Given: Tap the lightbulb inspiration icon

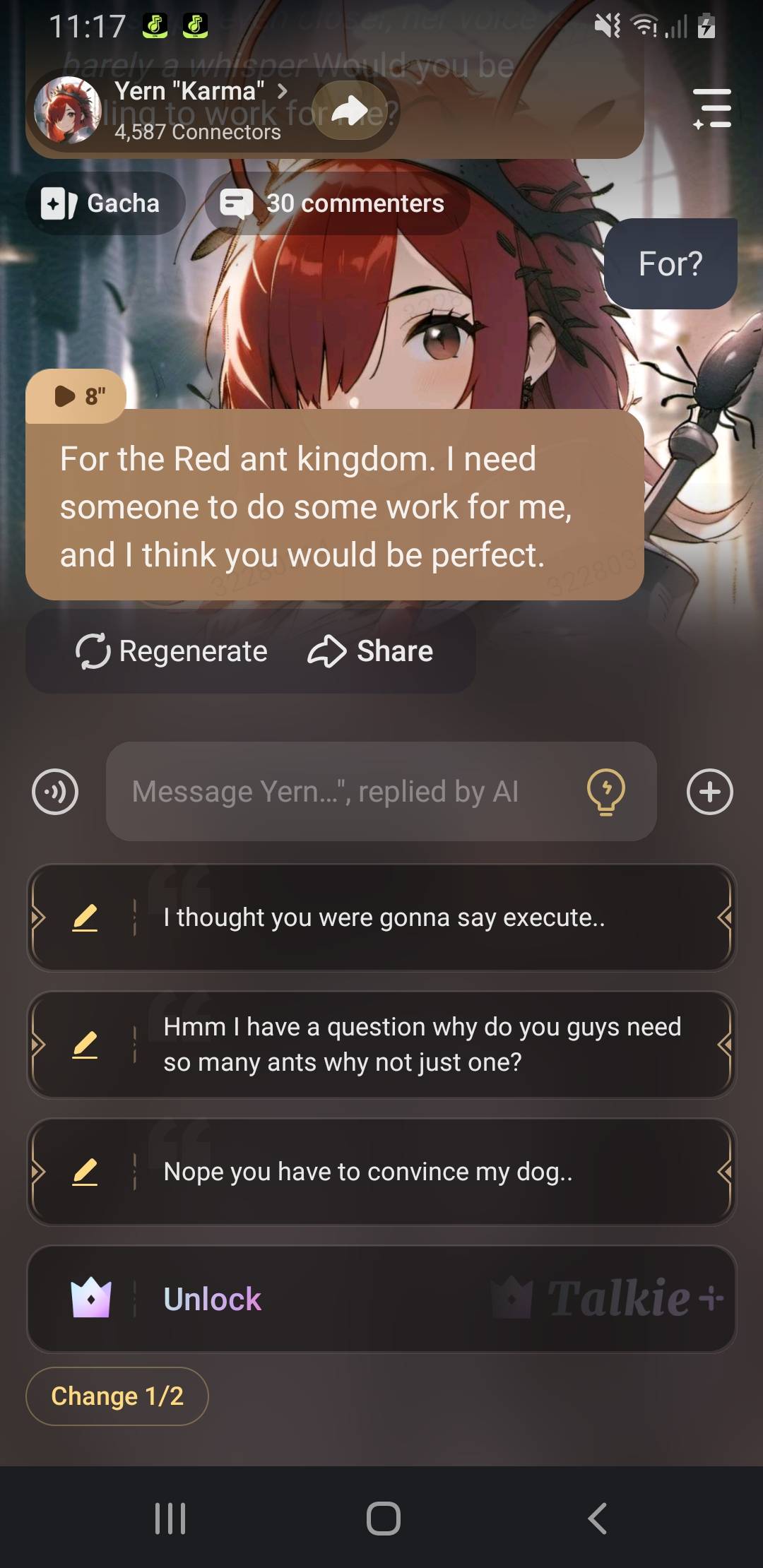Looking at the screenshot, I should (x=605, y=792).
